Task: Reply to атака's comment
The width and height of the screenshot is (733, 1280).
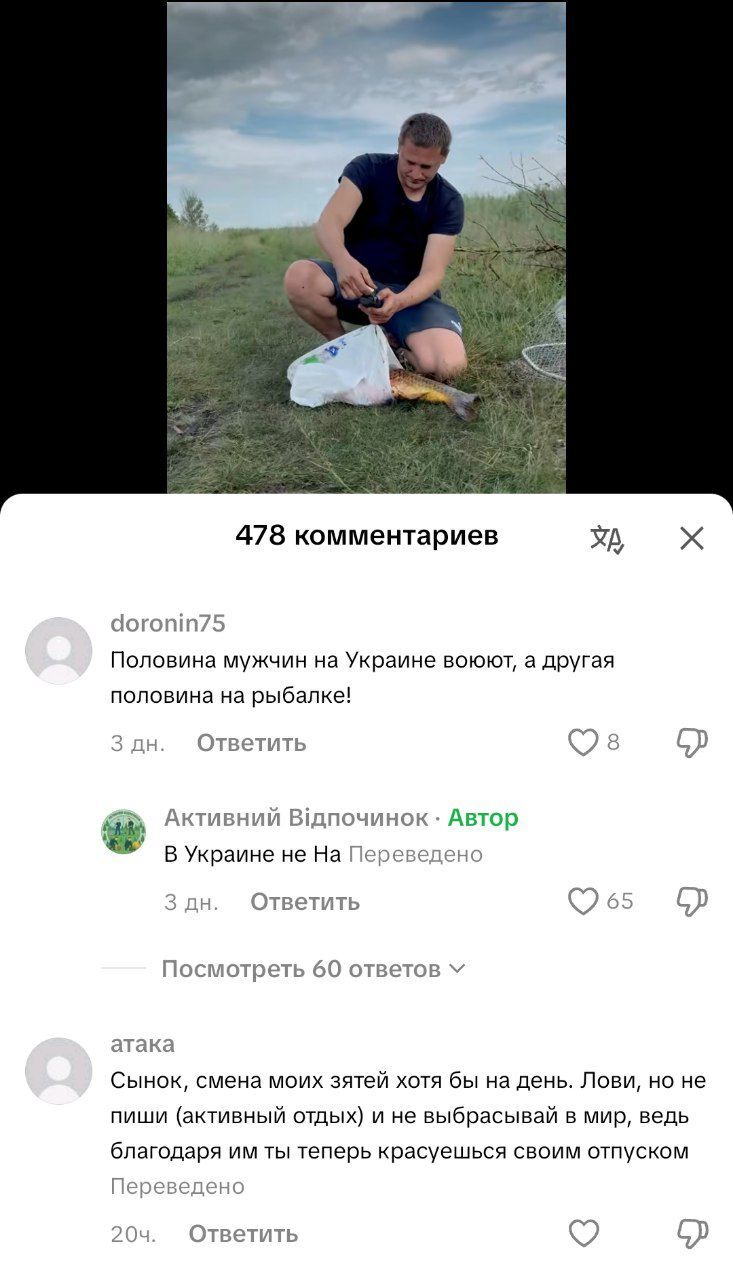Action: 243,1234
